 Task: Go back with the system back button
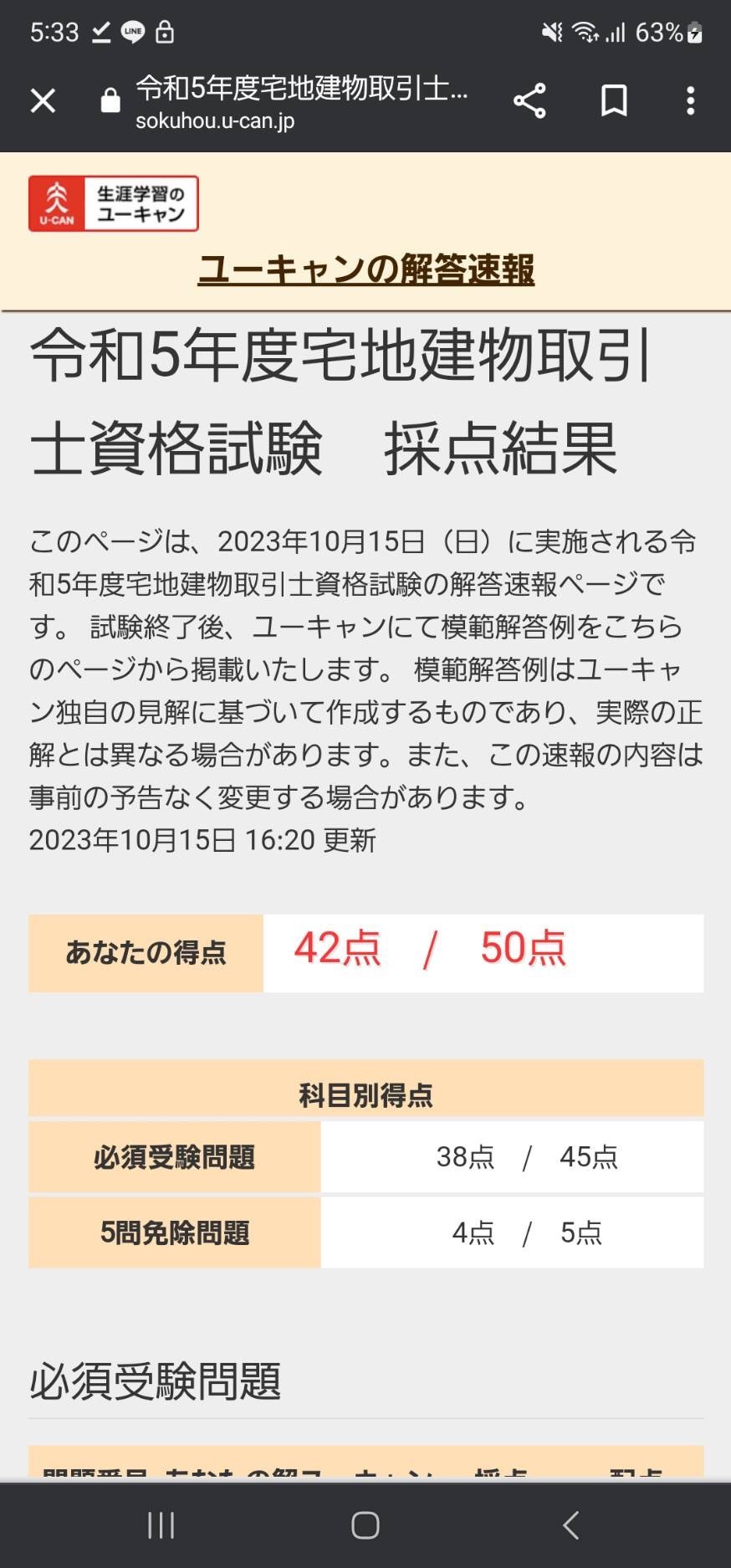(x=571, y=1525)
